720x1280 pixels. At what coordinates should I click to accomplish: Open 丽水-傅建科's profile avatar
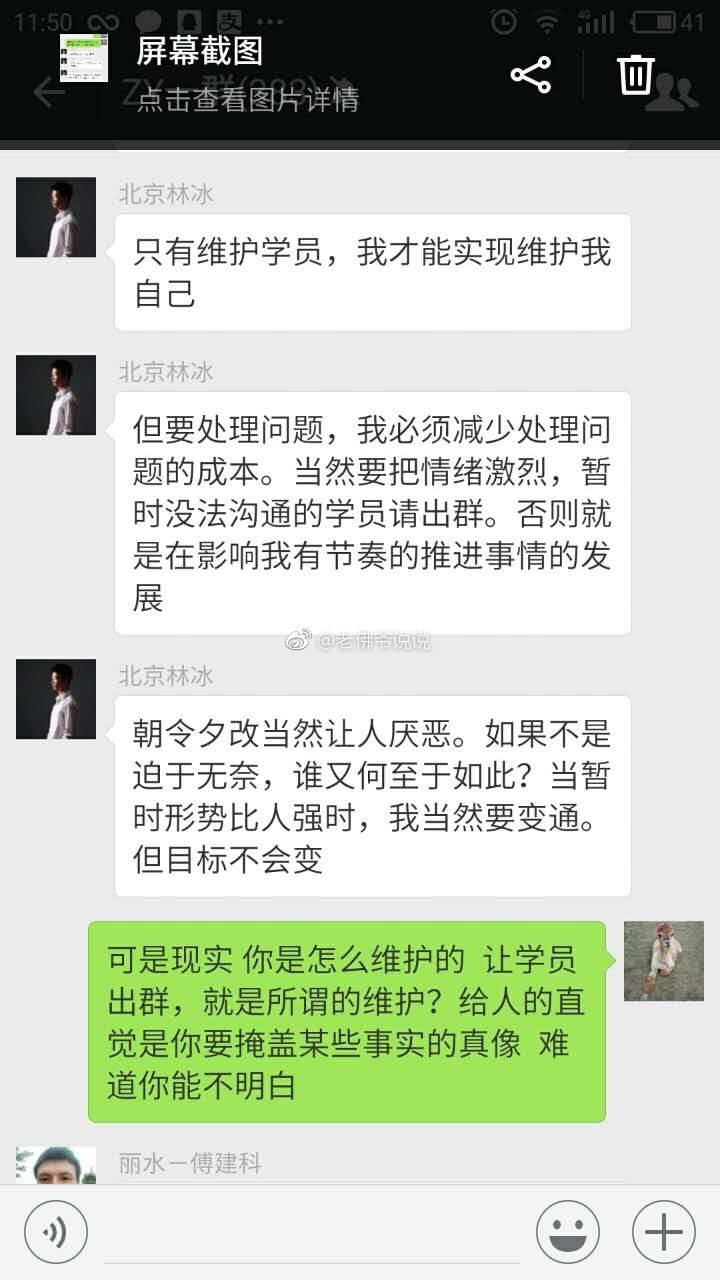56,1165
